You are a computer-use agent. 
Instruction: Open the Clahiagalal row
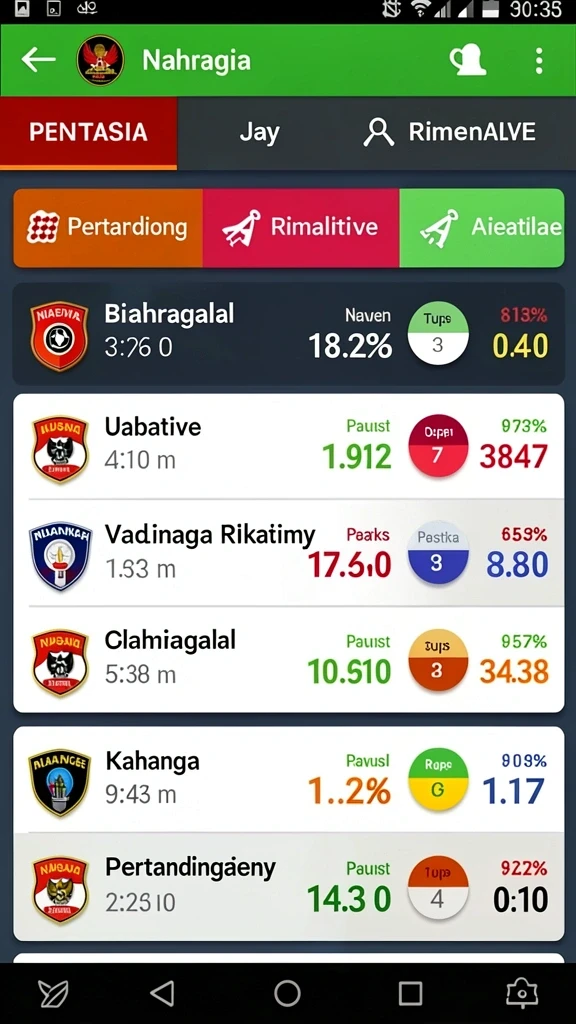(289, 660)
